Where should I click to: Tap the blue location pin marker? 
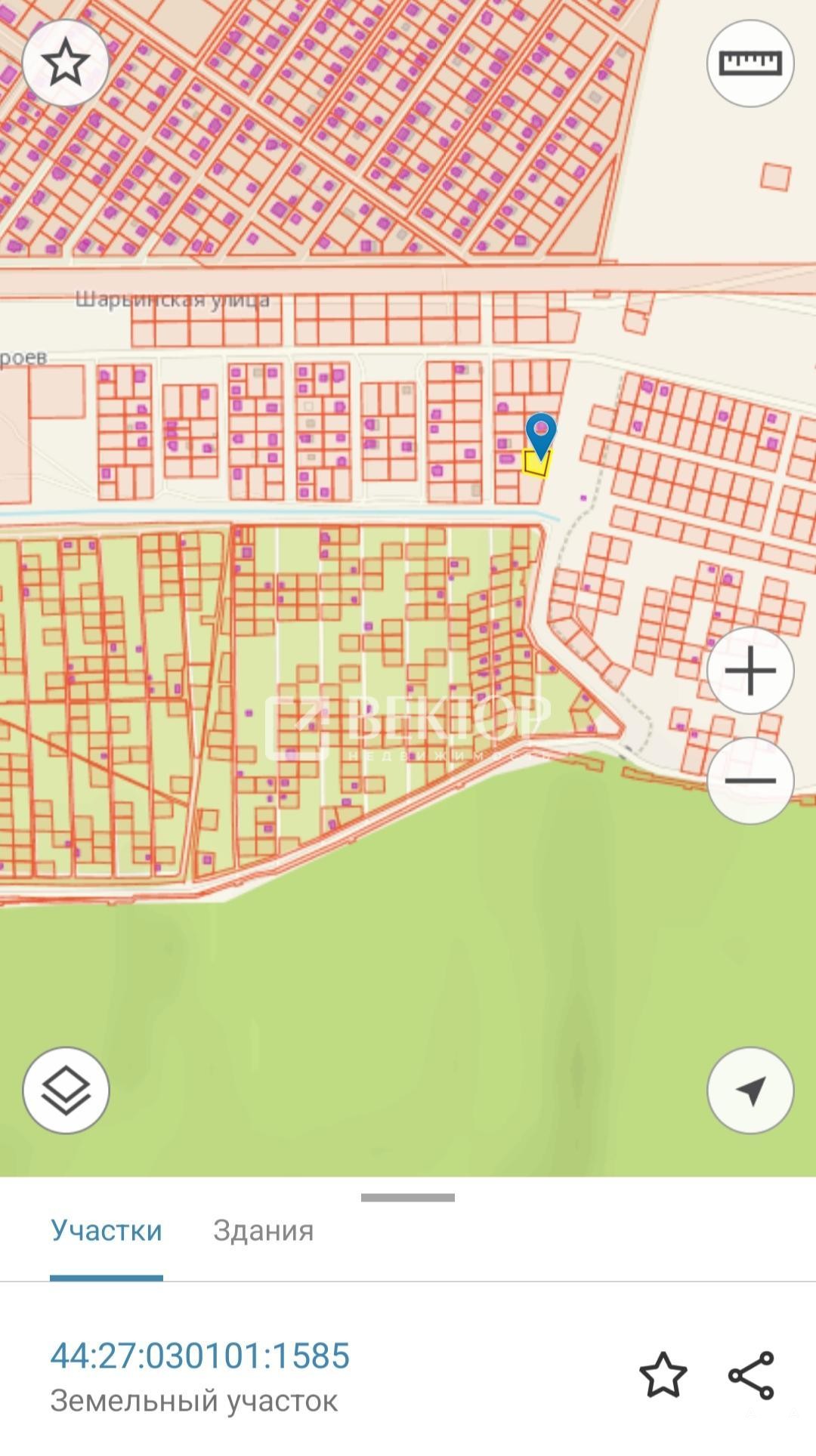[x=541, y=436]
